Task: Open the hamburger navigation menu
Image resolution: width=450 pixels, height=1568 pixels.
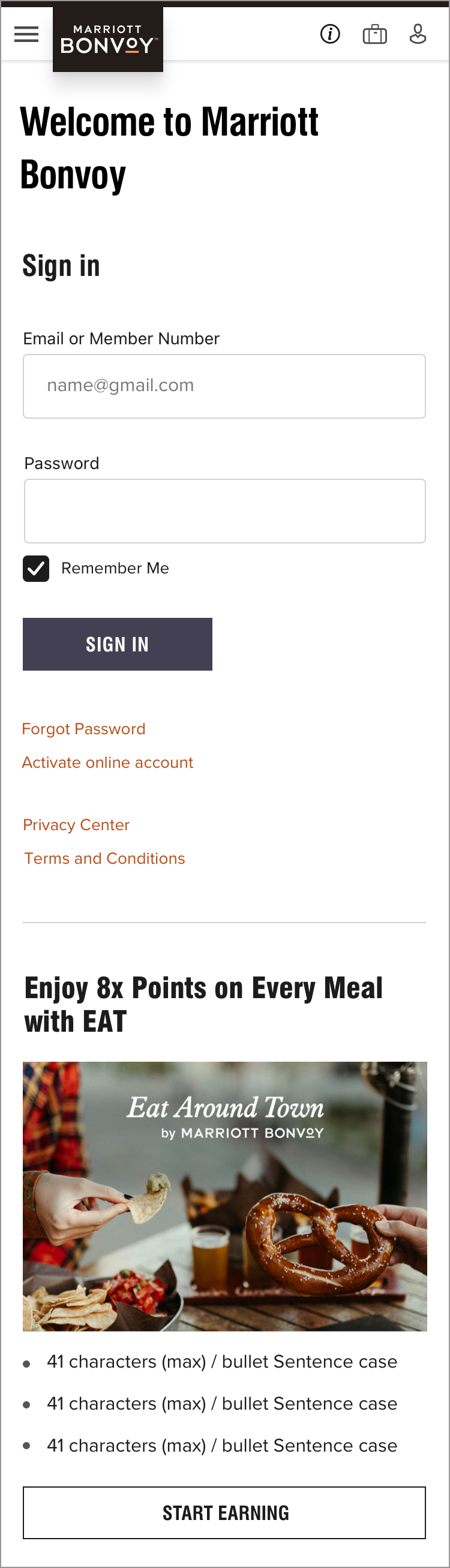Action: point(26,34)
